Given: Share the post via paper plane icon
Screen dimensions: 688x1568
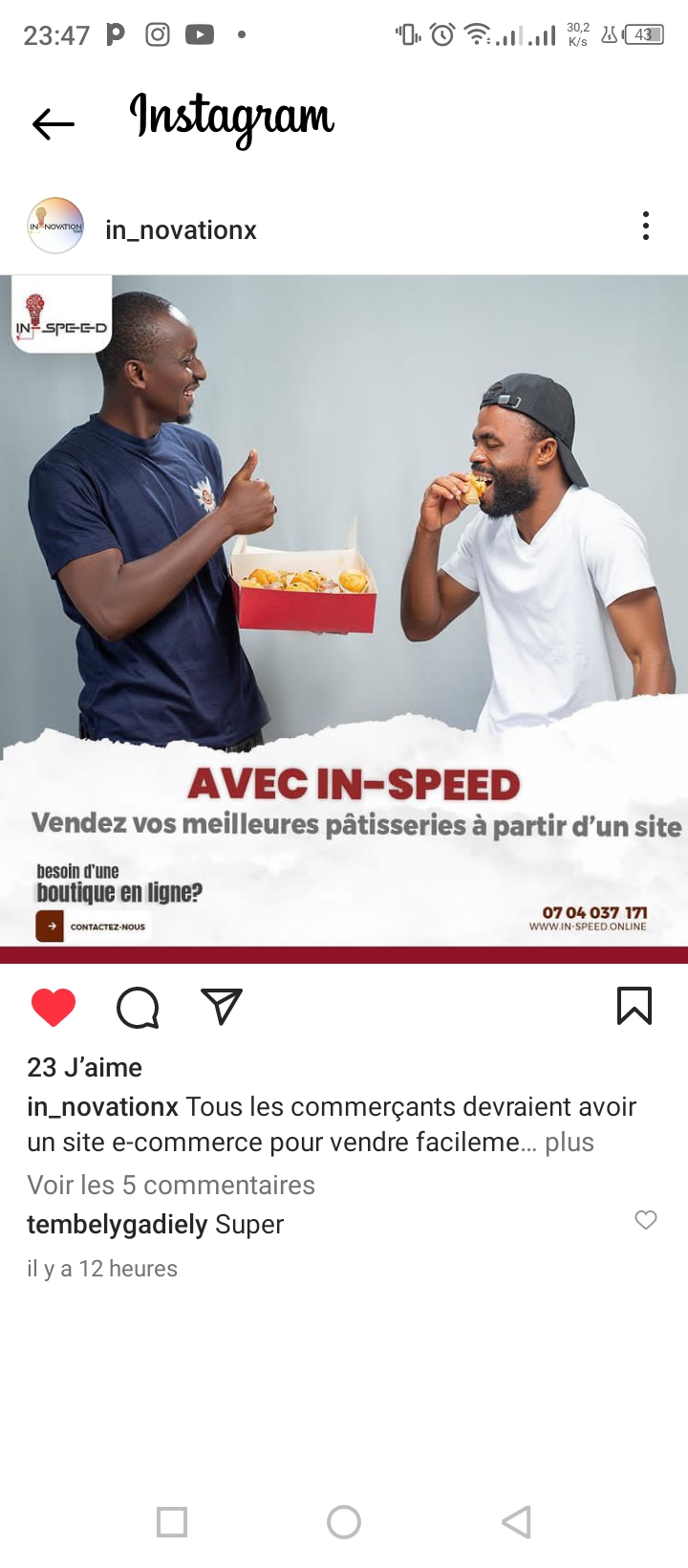Looking at the screenshot, I should click(x=222, y=1007).
